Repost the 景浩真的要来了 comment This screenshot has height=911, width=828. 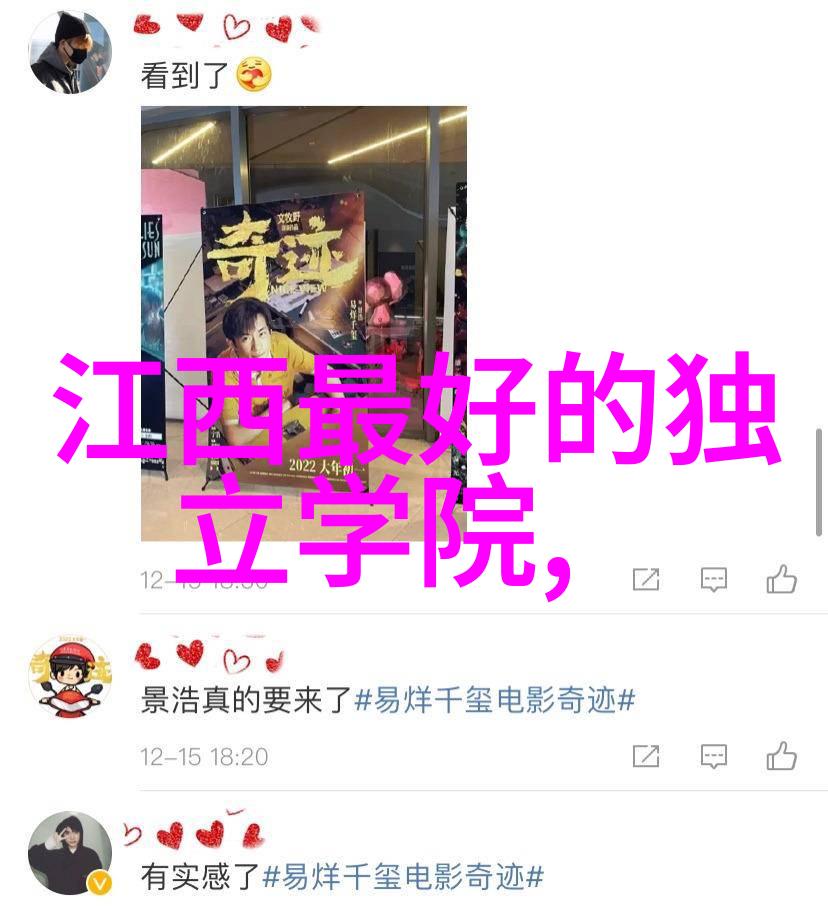(x=646, y=756)
